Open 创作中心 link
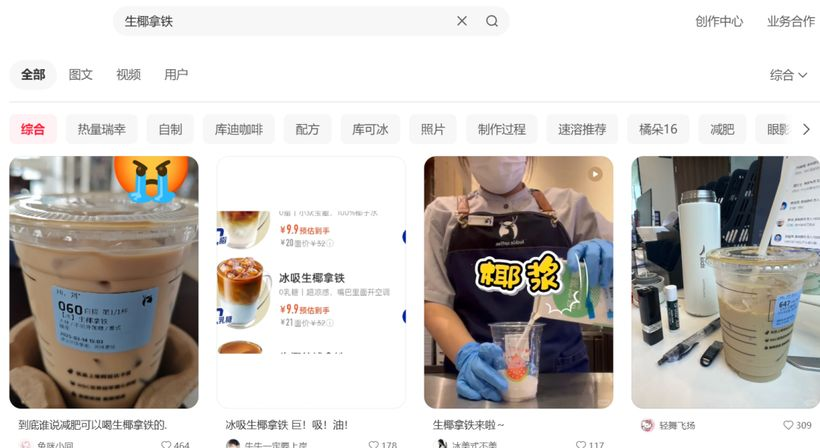The width and height of the screenshot is (820, 448). (719, 21)
